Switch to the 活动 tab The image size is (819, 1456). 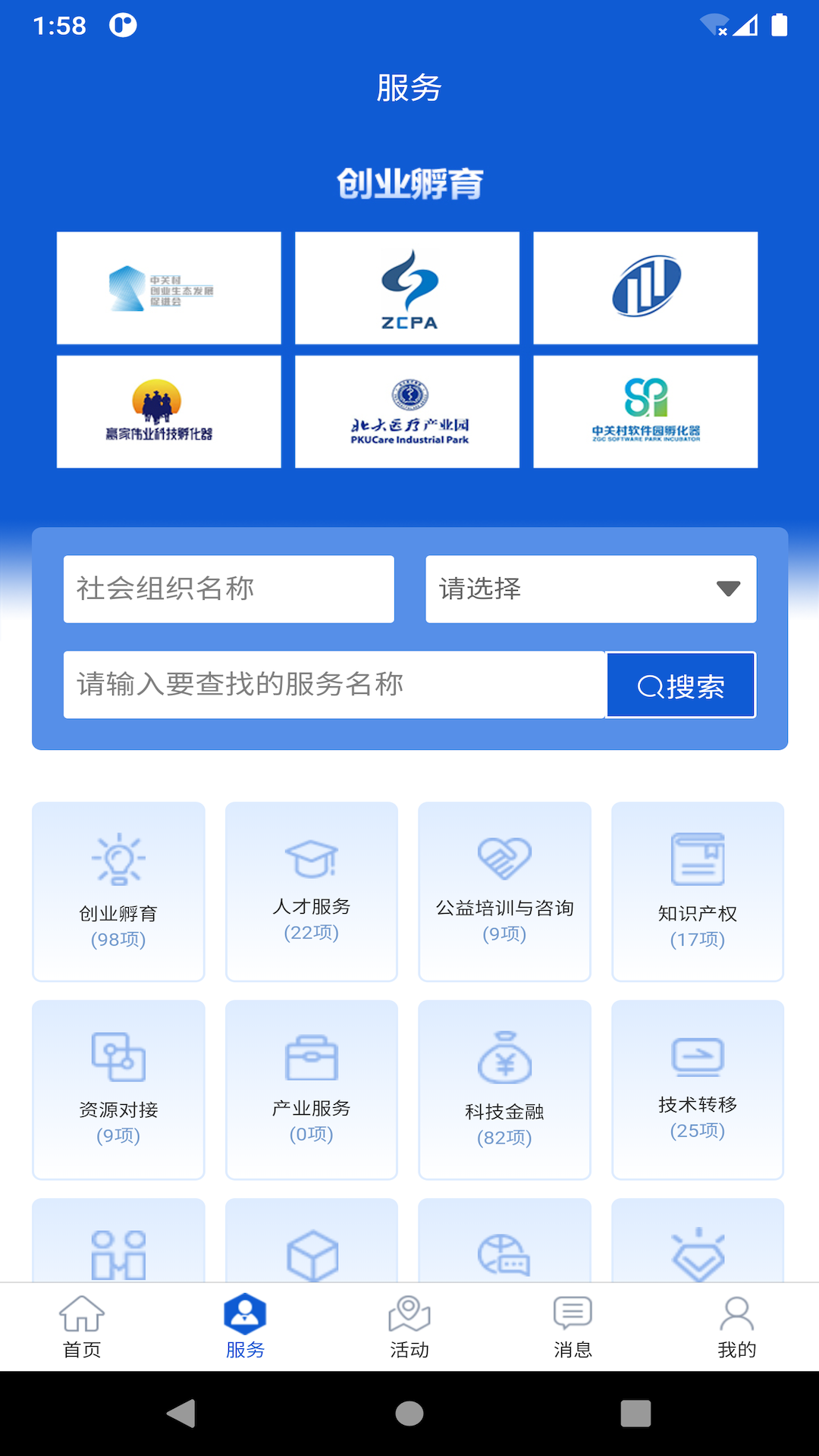[409, 1327]
